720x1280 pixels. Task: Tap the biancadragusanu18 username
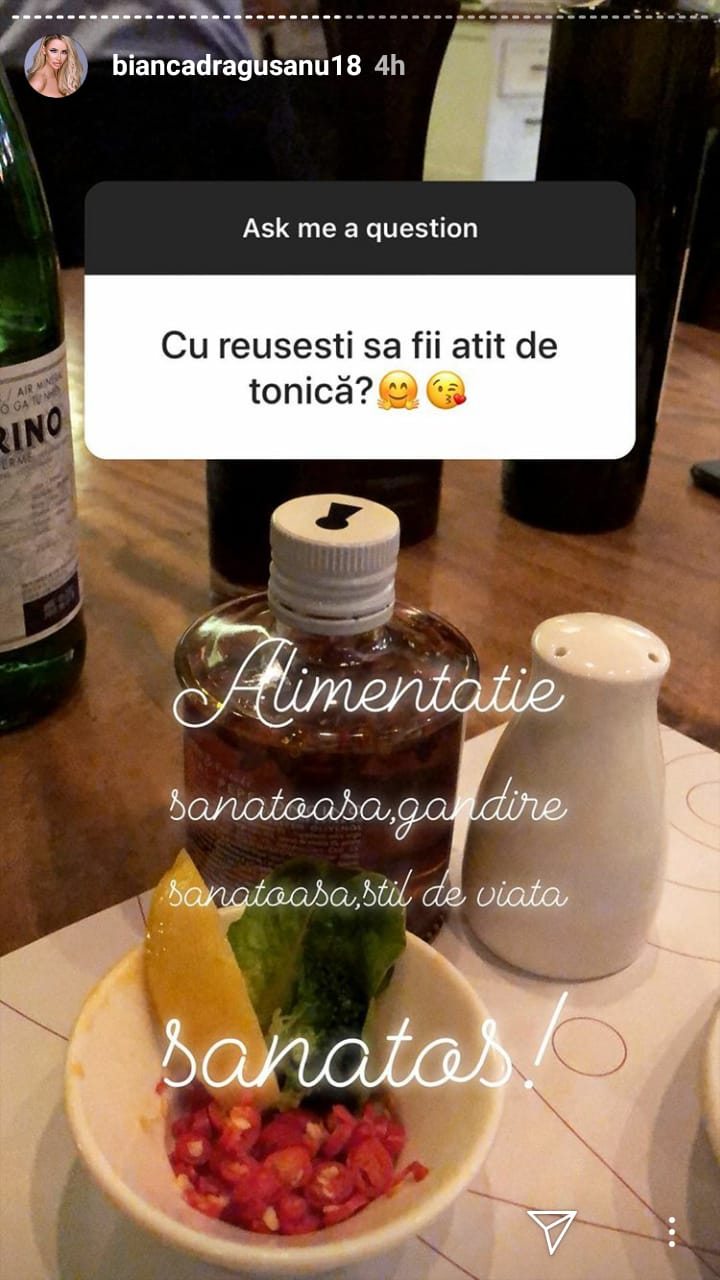tap(236, 66)
